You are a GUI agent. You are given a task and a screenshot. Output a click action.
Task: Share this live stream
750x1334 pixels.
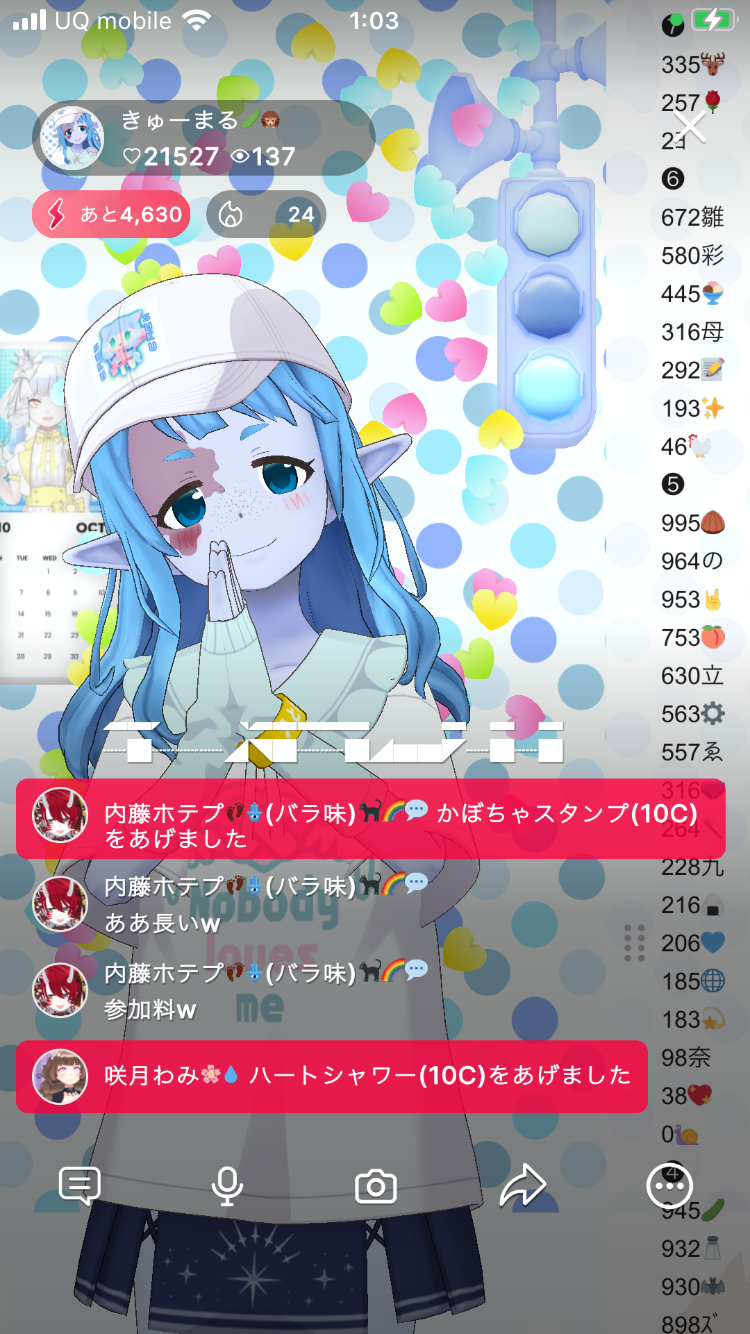point(522,1186)
